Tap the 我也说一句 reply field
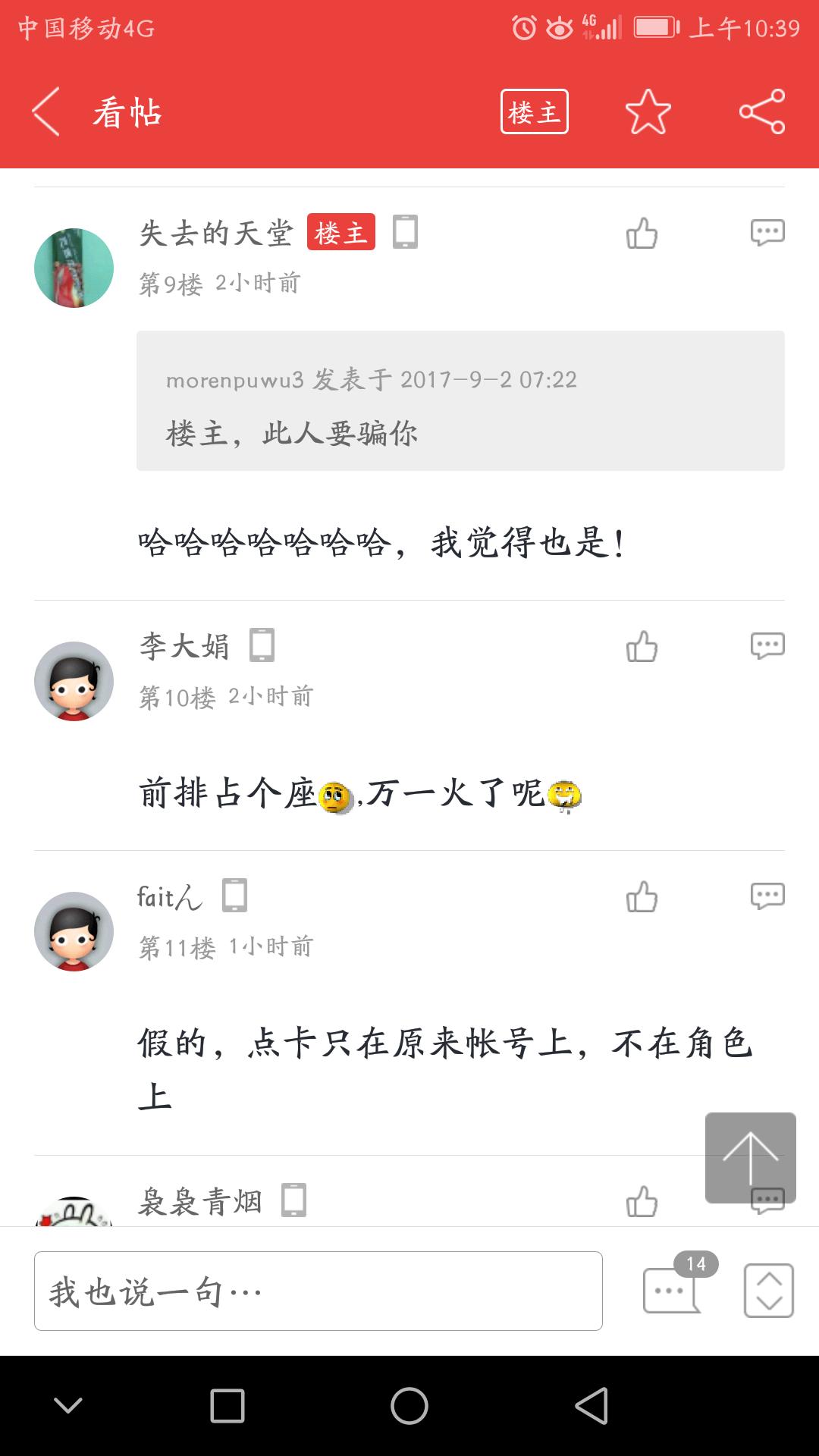 tap(318, 1291)
